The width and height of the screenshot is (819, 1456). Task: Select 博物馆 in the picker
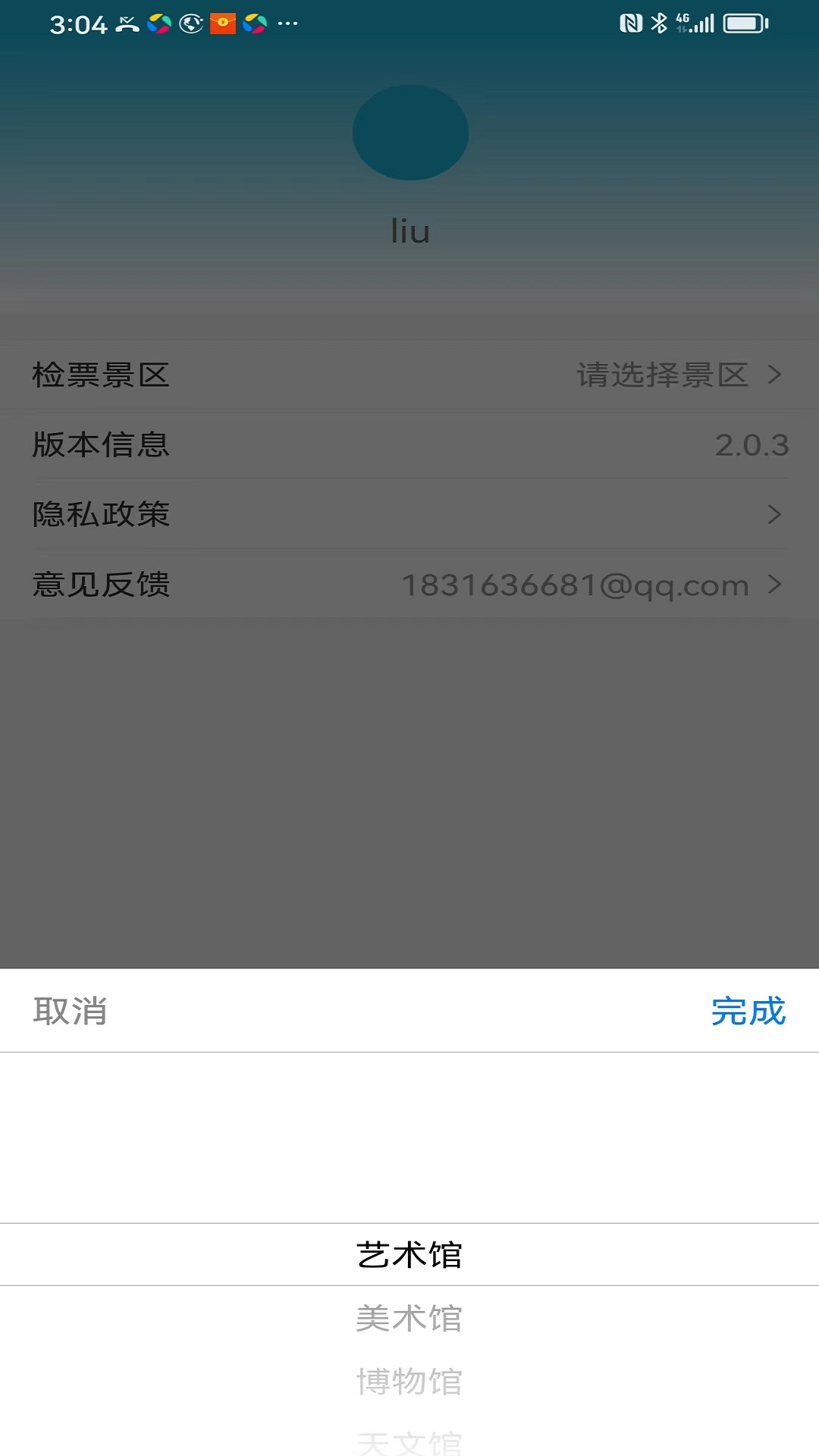(409, 1380)
